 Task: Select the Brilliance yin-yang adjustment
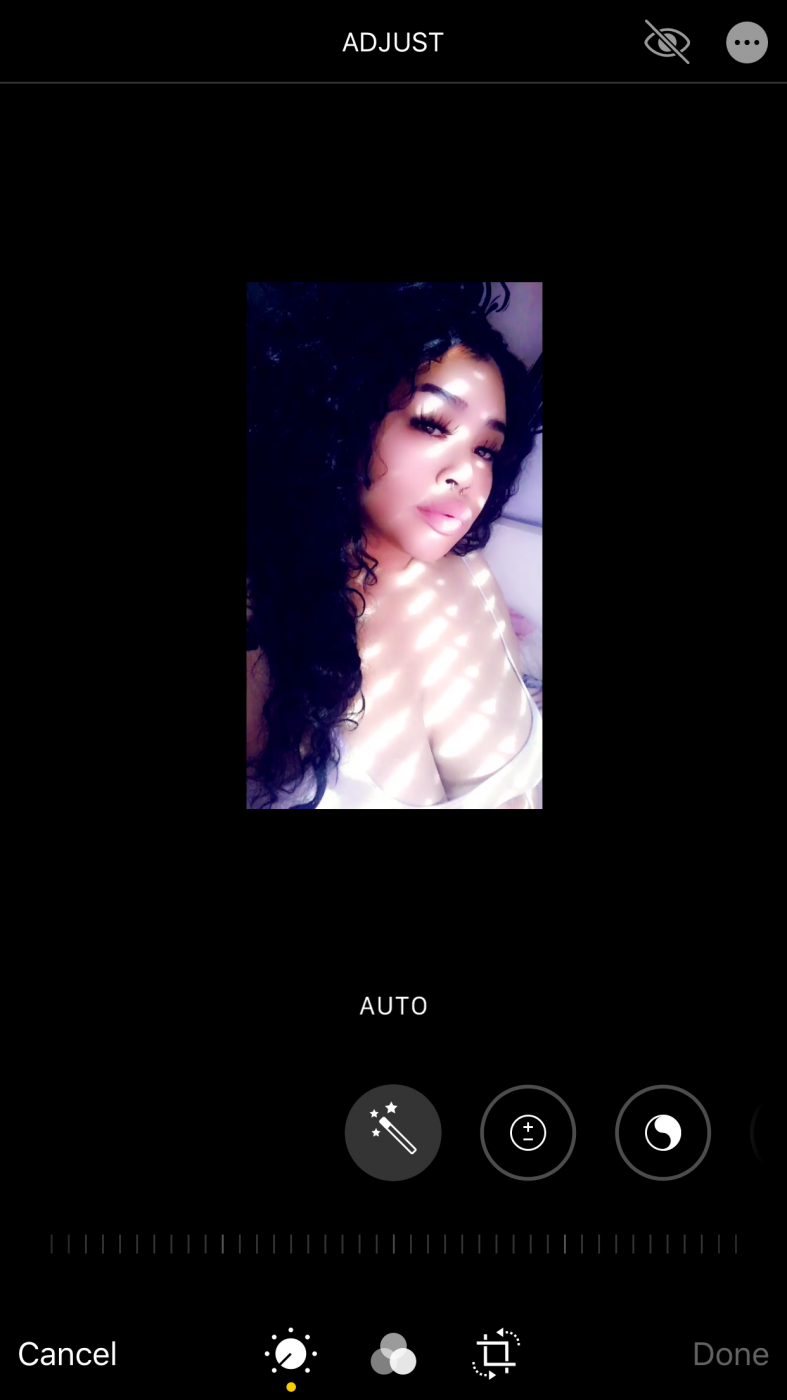(x=663, y=1133)
